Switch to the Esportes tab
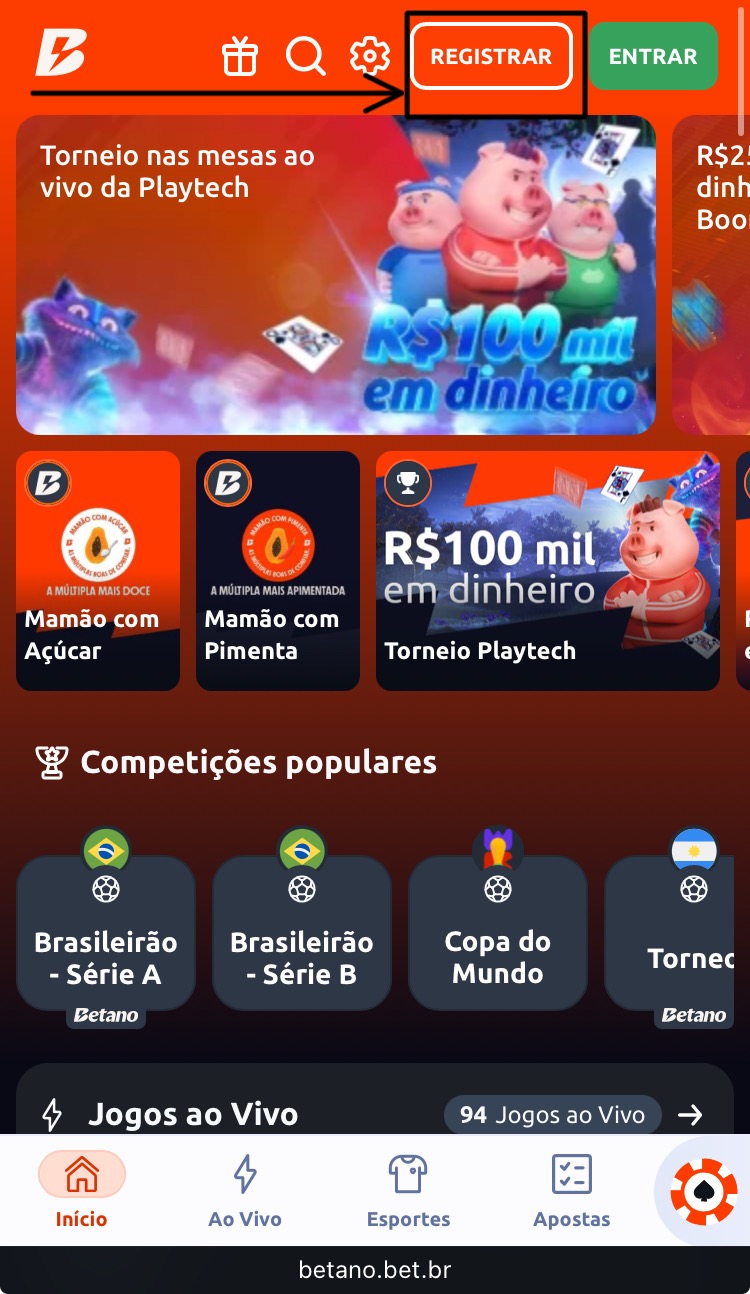Screen dimensions: 750x1294 (408, 1190)
